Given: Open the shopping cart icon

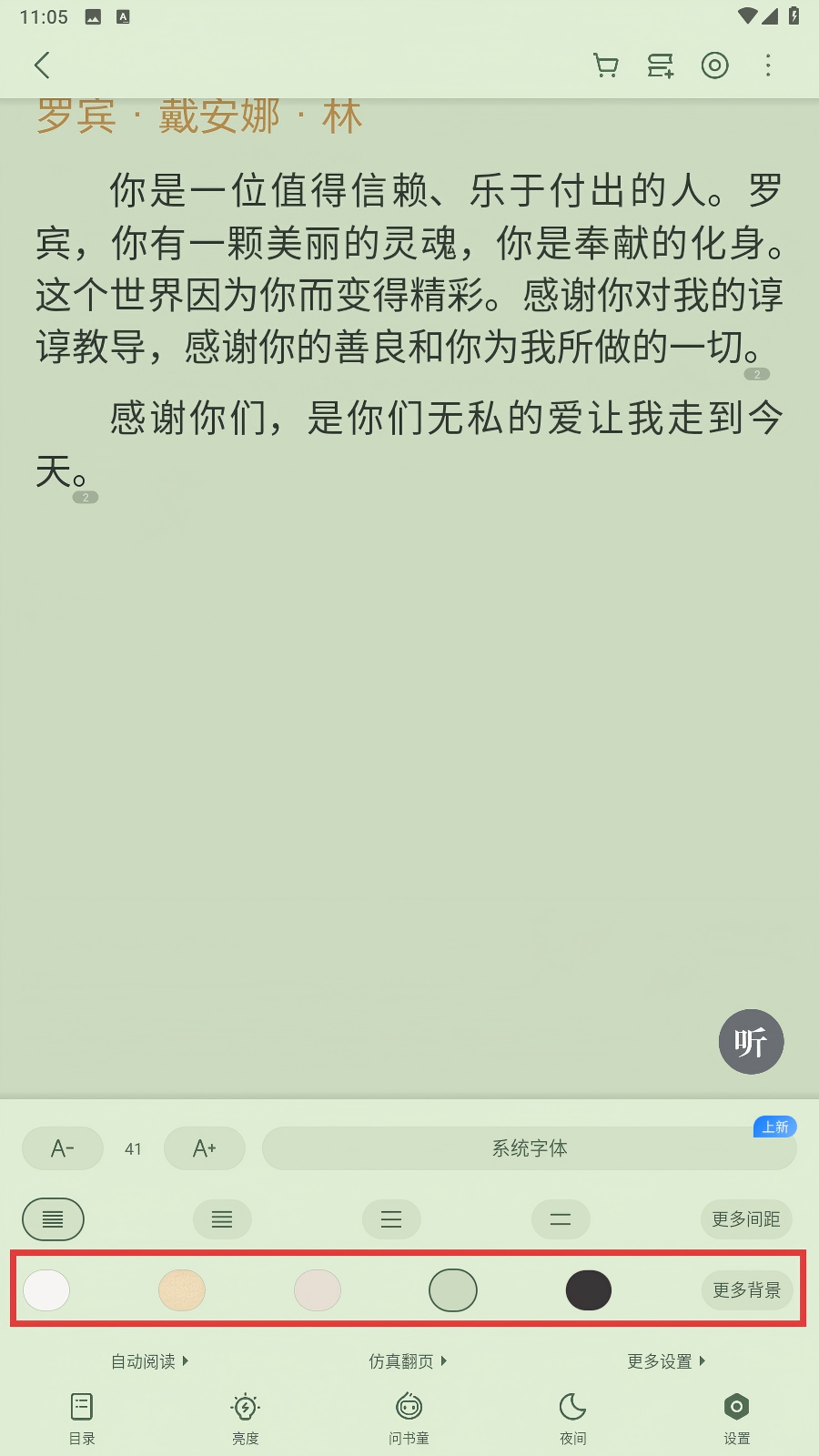Looking at the screenshot, I should 605,66.
